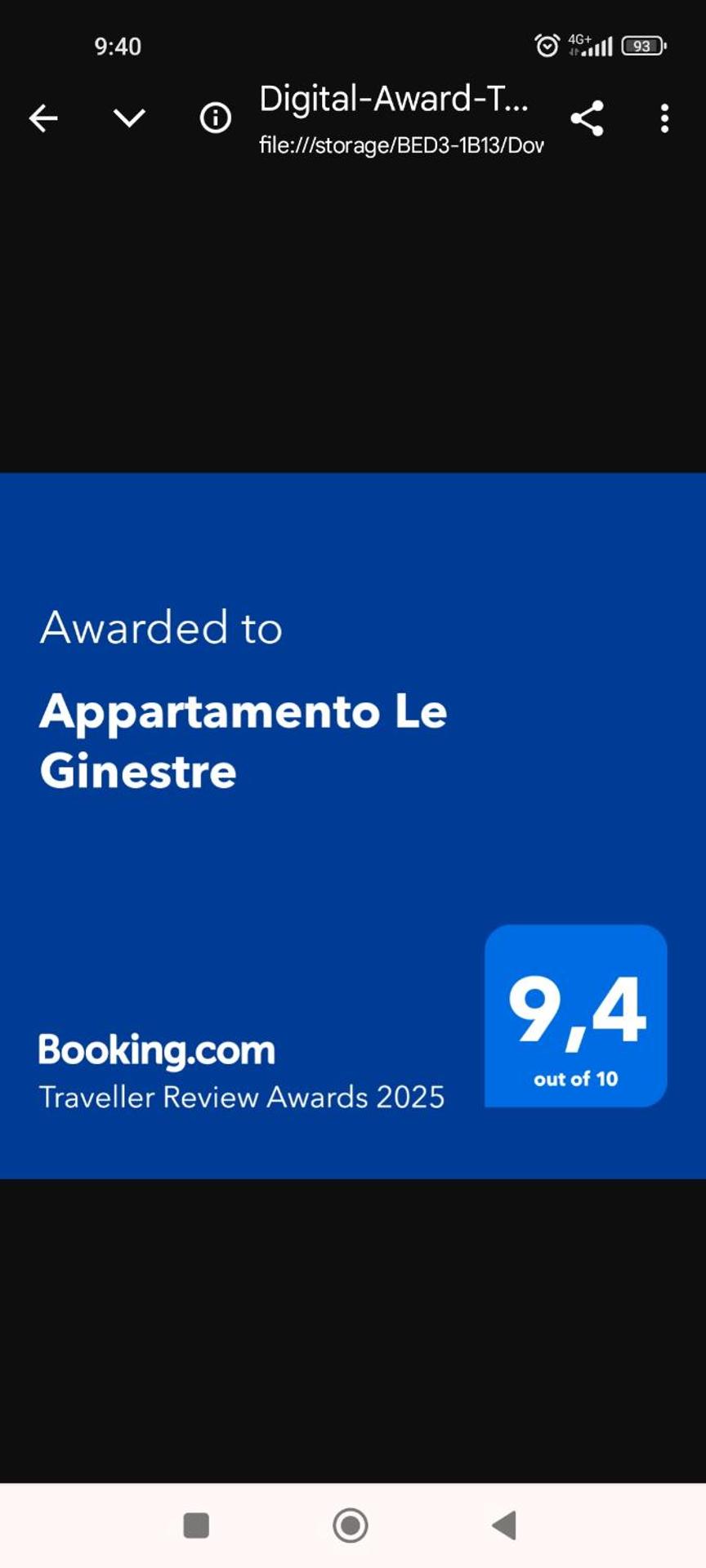
Task: Expand the file path storage location
Action: [x=400, y=145]
